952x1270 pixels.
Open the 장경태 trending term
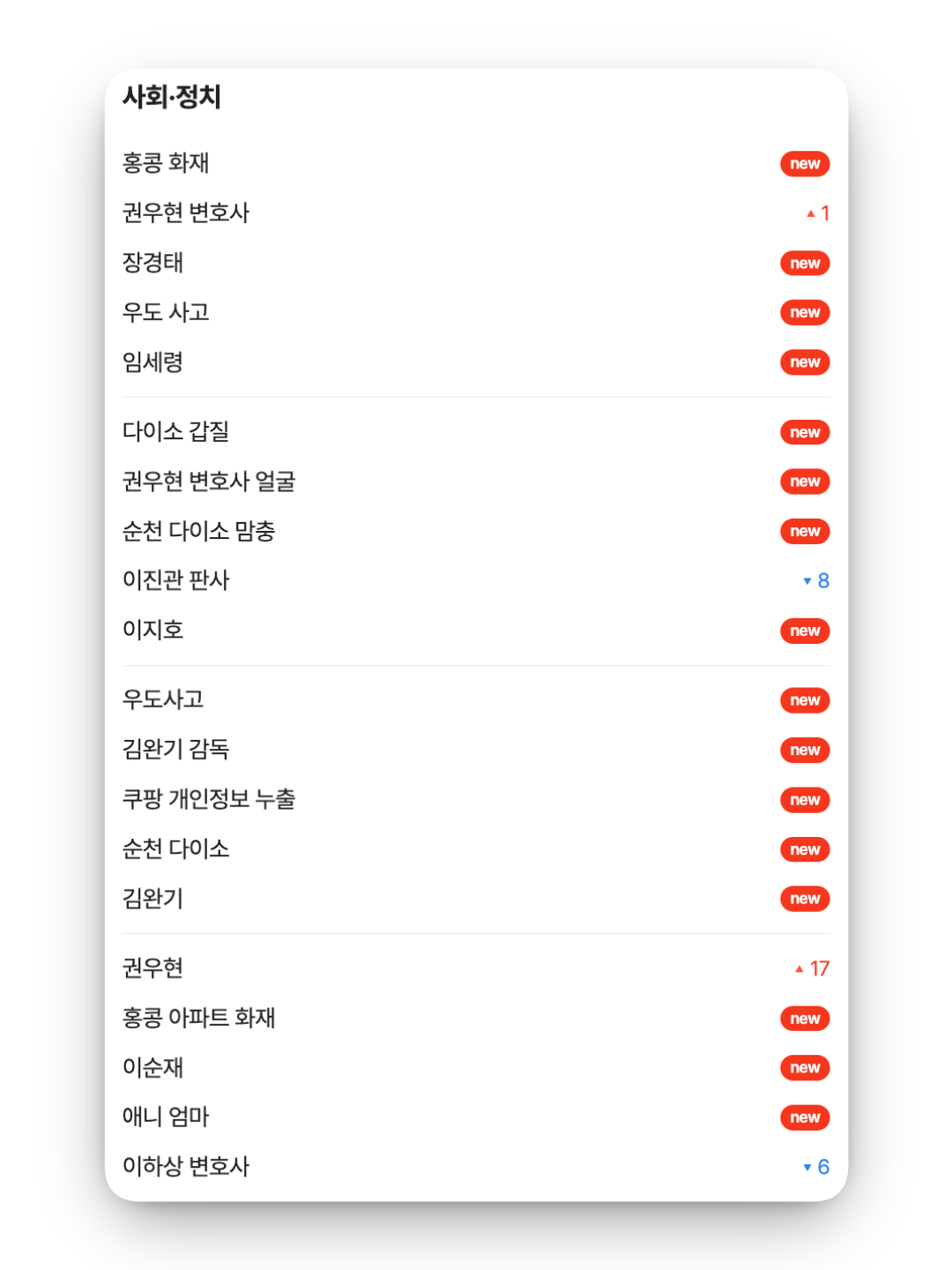152,263
